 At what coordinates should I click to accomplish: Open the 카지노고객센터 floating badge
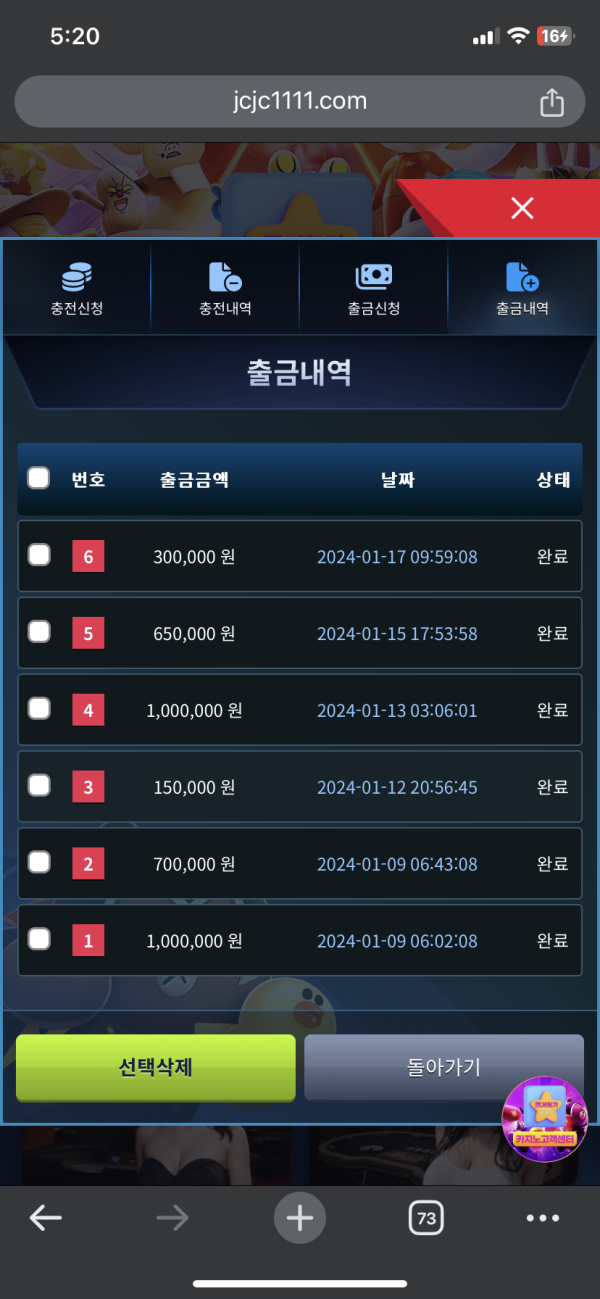coord(544,1119)
